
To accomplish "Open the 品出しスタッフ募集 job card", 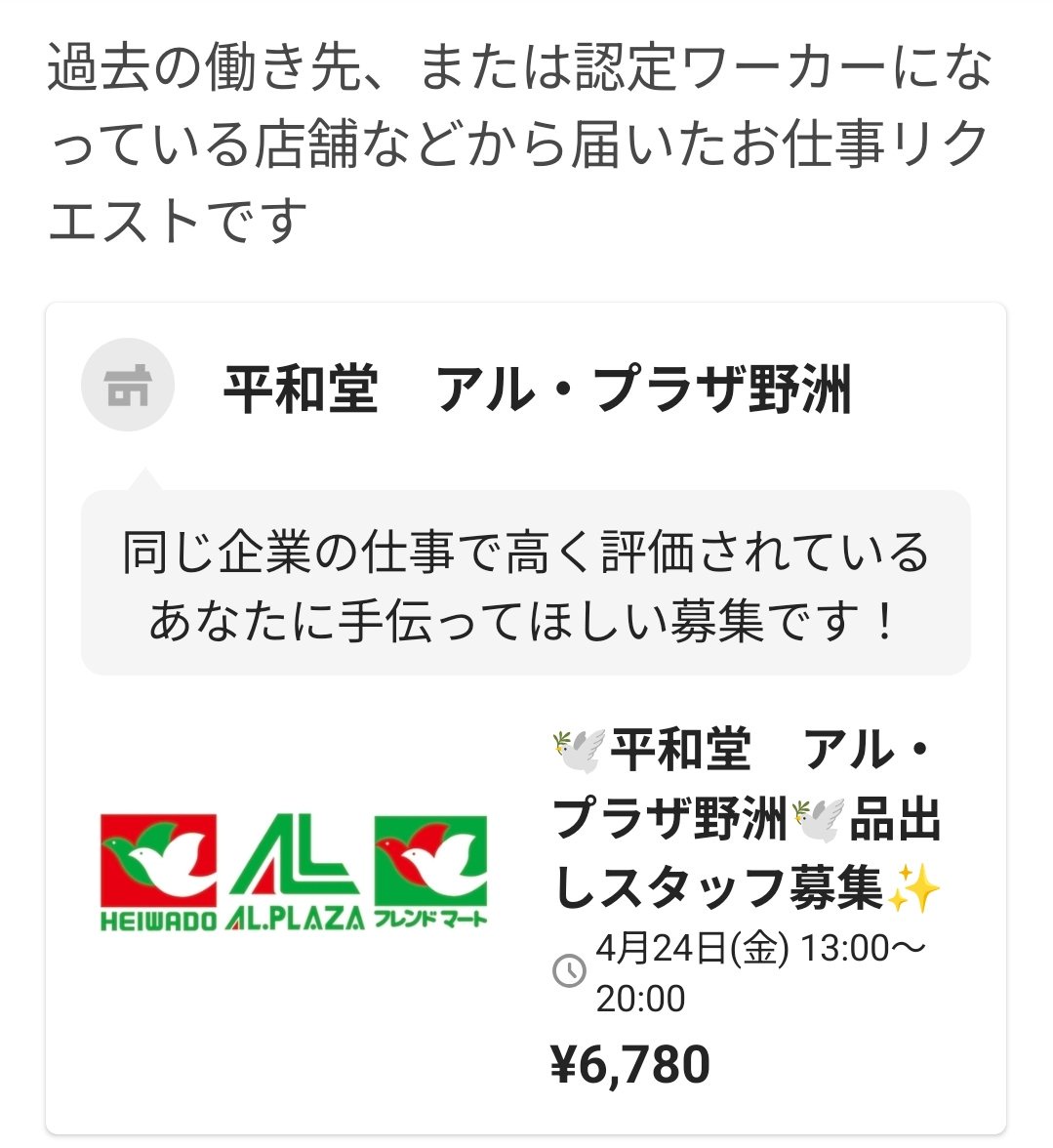I will click(x=746, y=820).
